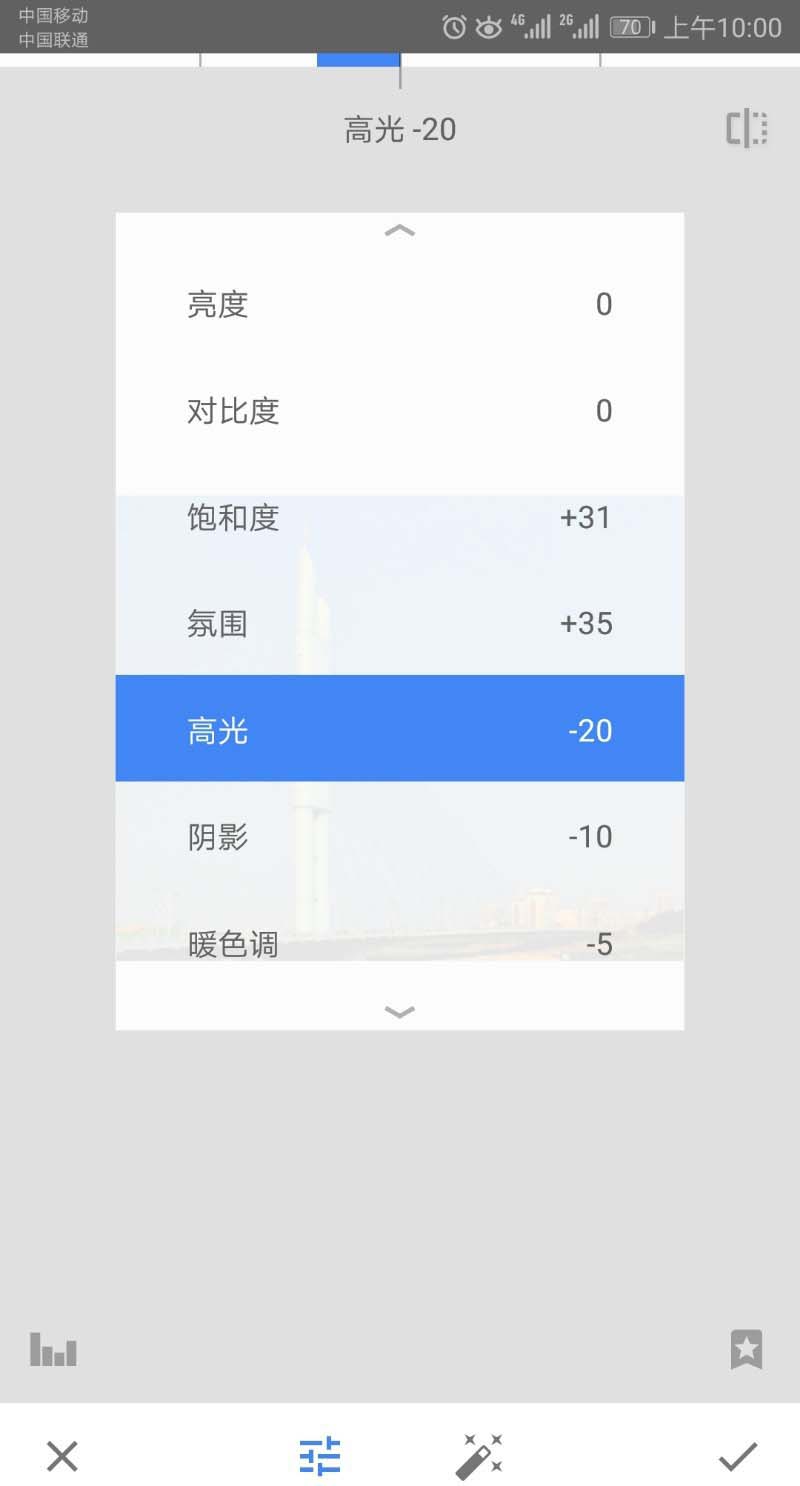Select the highlighted 高光 row
This screenshot has height=1486, width=800.
click(399, 730)
